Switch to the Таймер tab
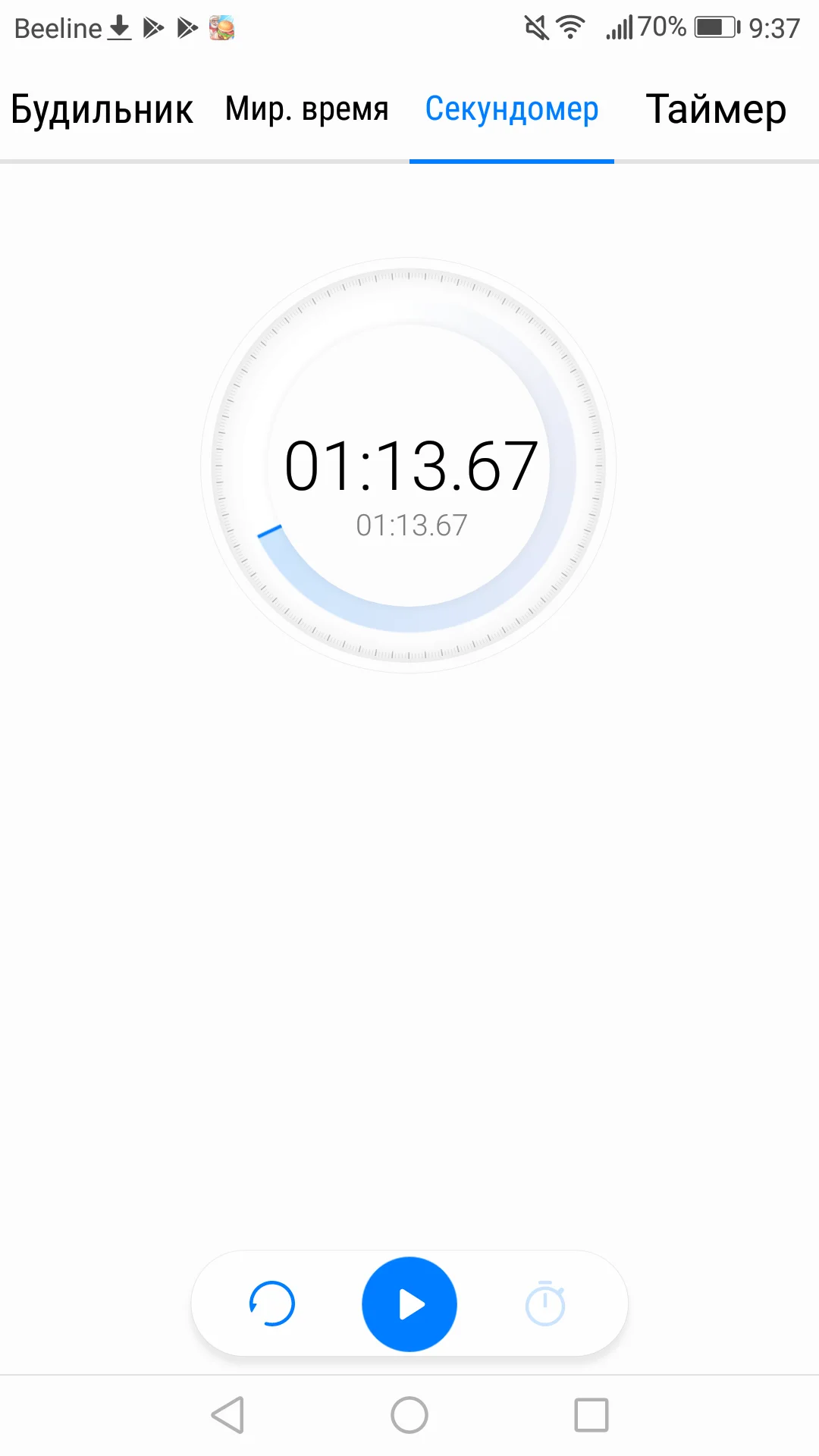Viewport: 819px width, 1456px height. click(x=714, y=109)
